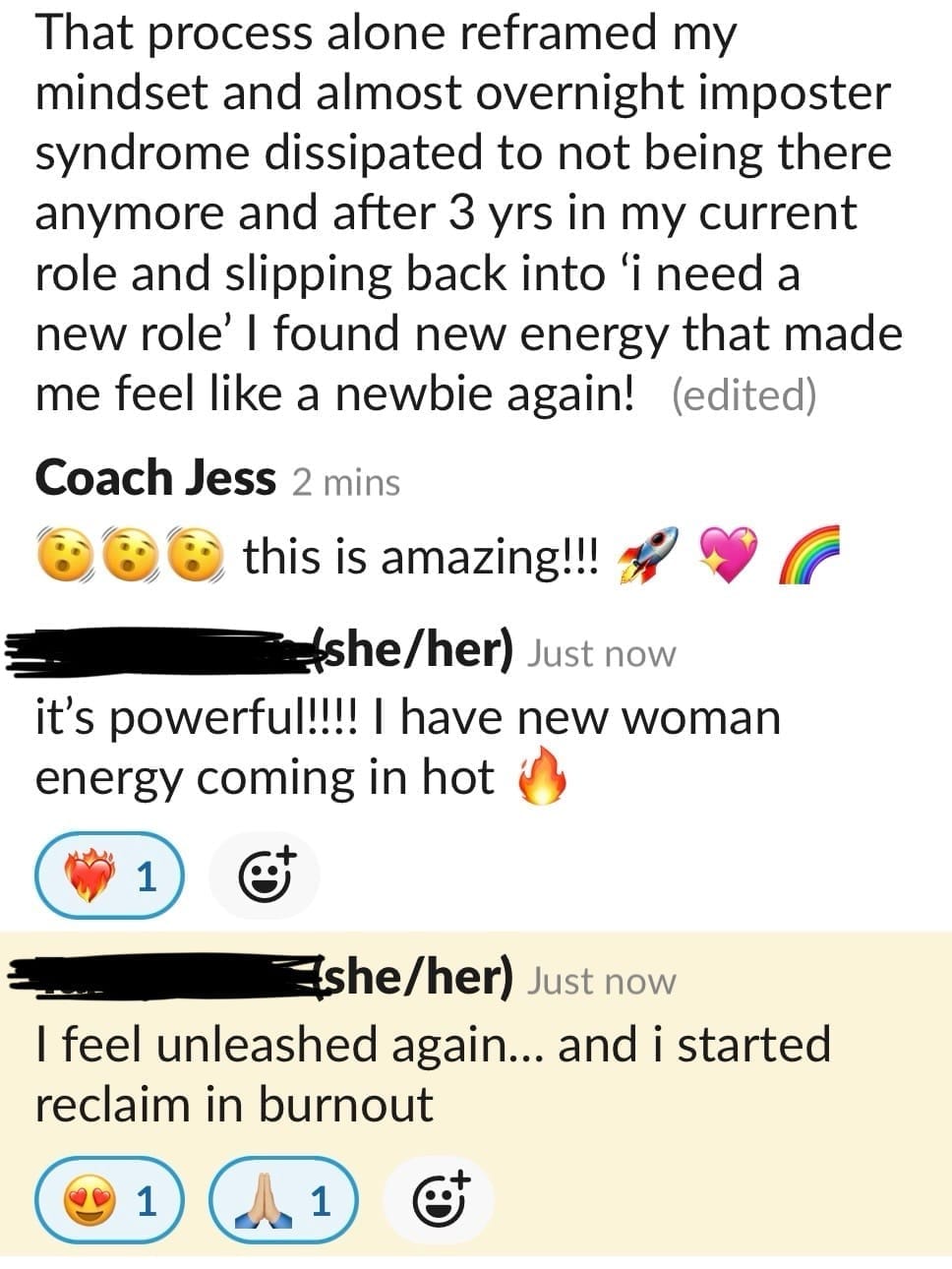Tap the heart-eyes reaction under "I feel unleashed"
Screen dimensions: 952x1269
109,1201
